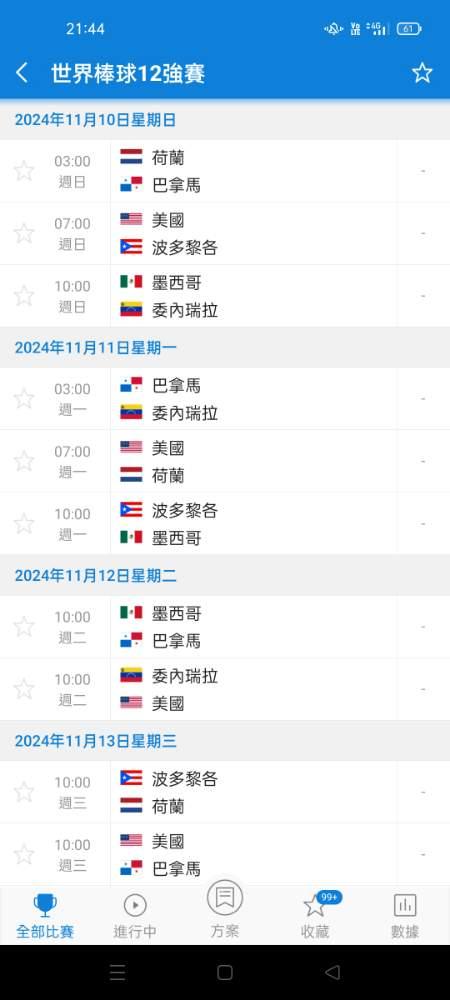450x1000 pixels.
Task: Switch to the 數據 tab
Action: tap(405, 916)
